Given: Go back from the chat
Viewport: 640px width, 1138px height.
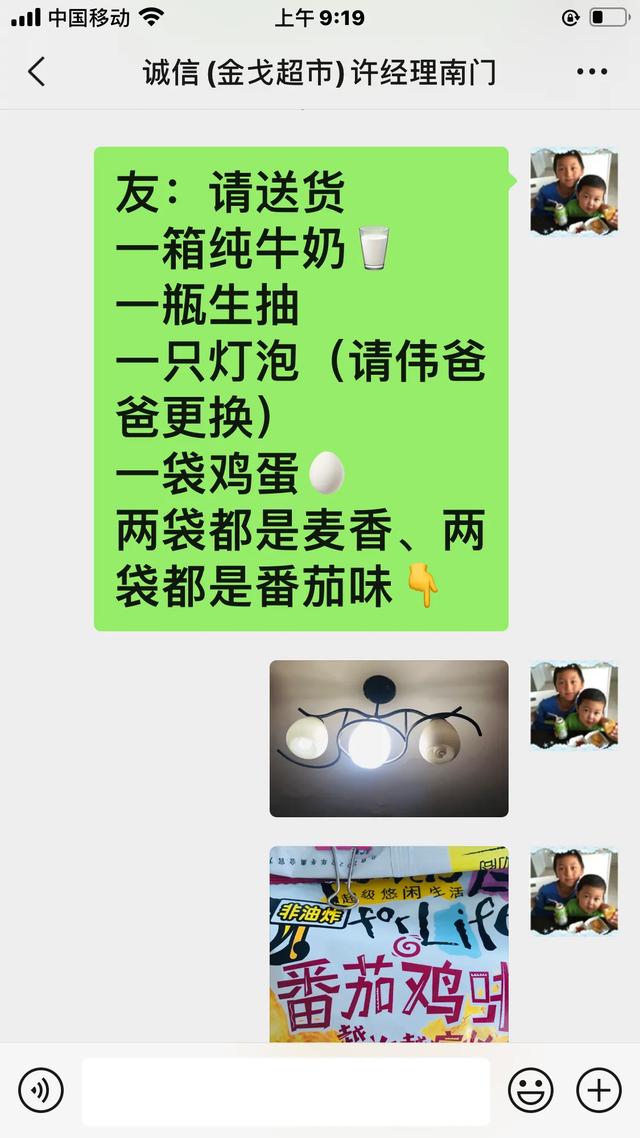Looking at the screenshot, I should coord(37,72).
